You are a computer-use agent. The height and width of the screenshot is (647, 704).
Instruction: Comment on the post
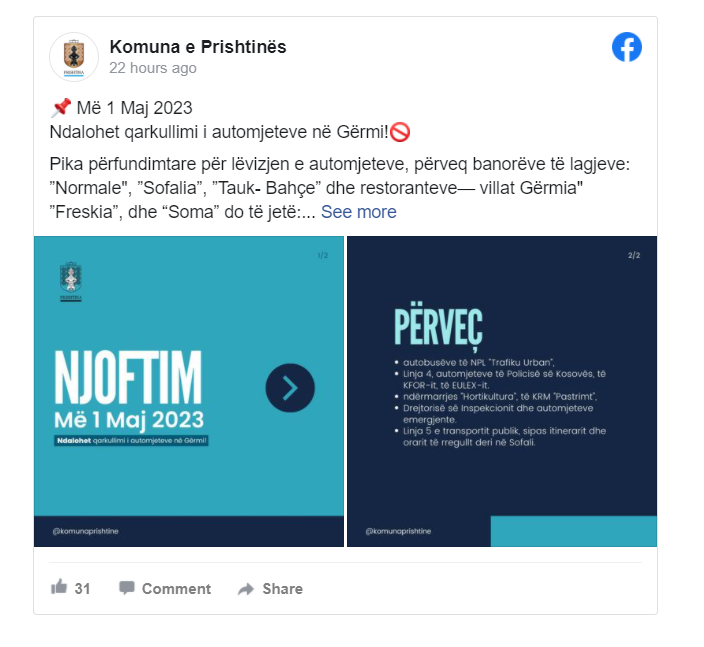pos(164,588)
